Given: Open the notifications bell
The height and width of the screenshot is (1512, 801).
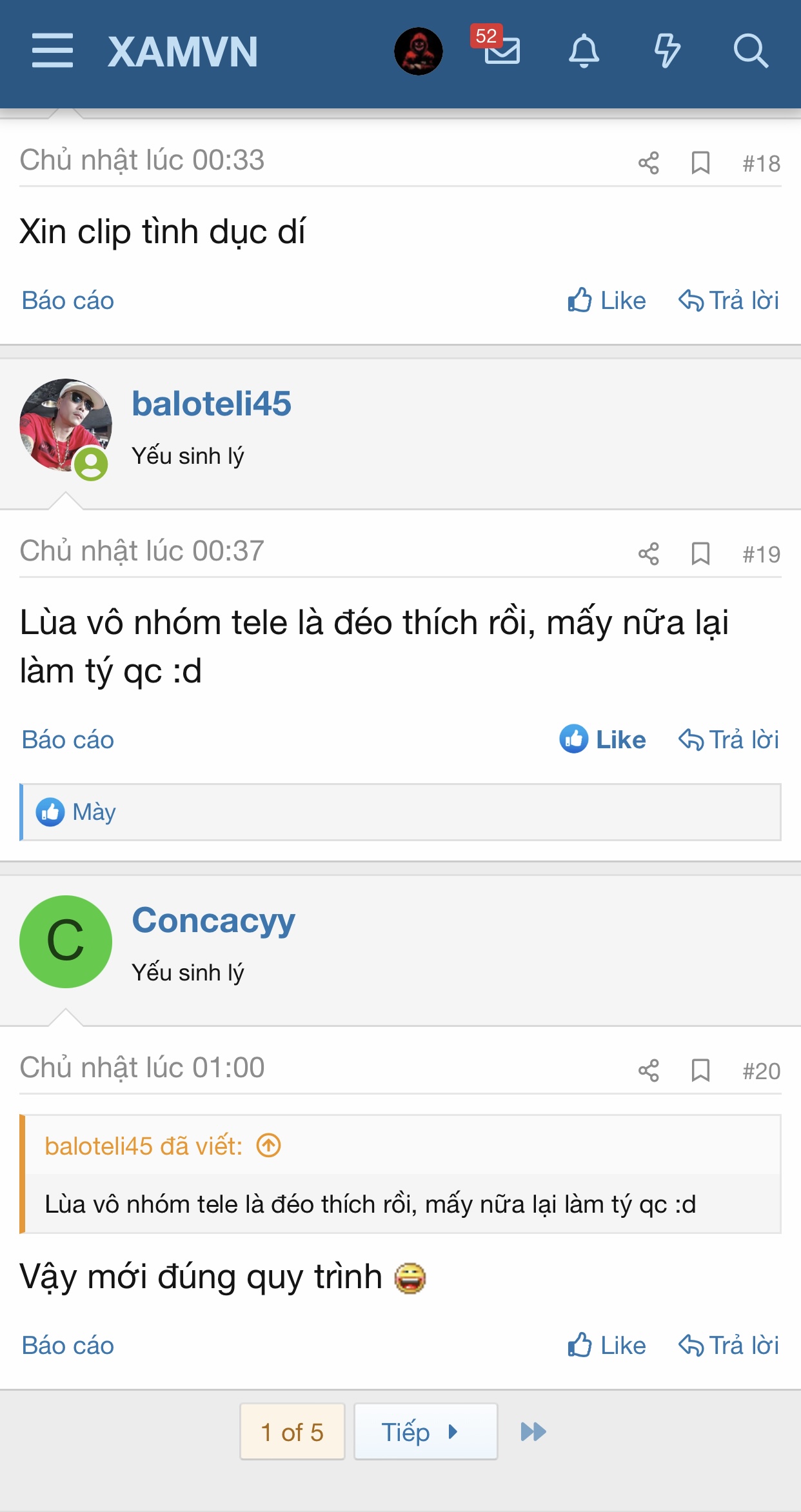Looking at the screenshot, I should tap(584, 51).
